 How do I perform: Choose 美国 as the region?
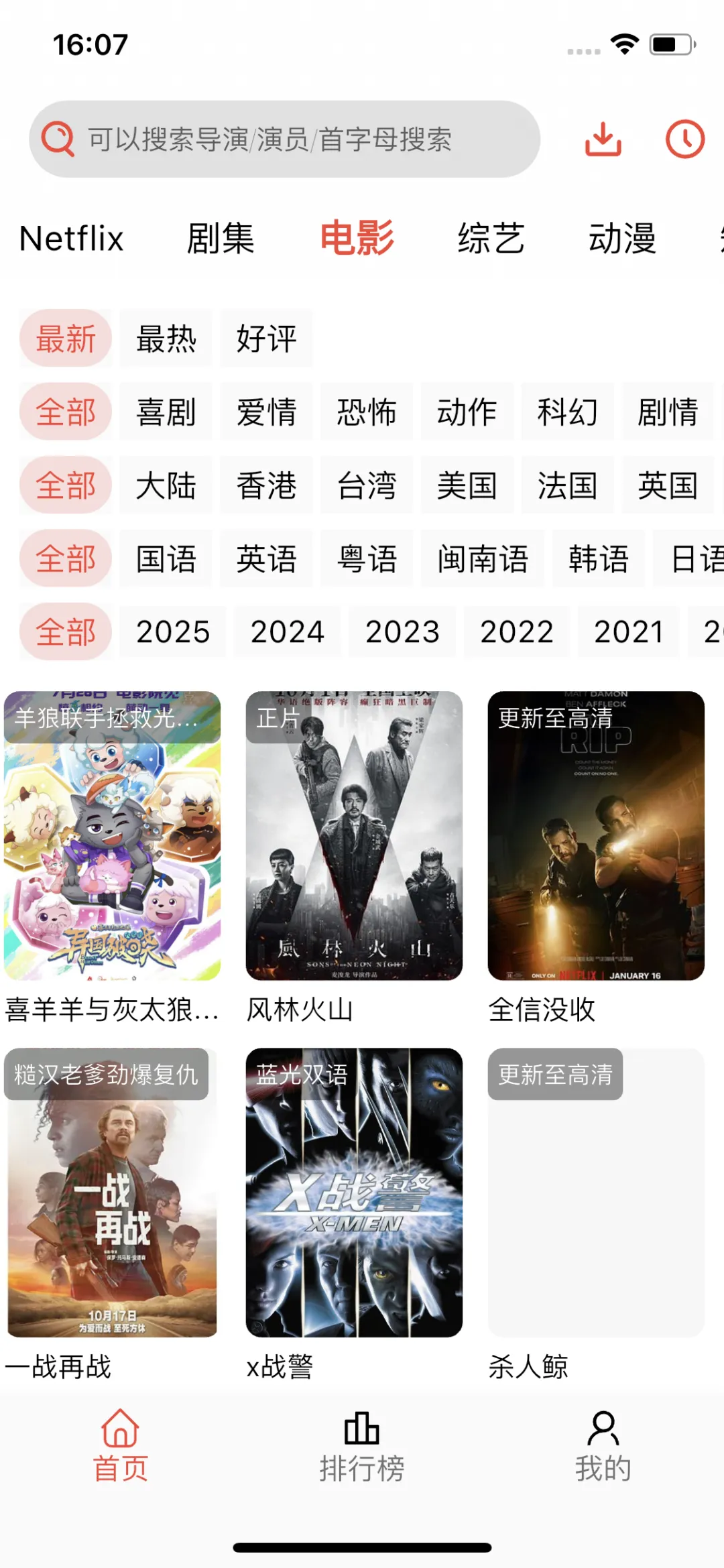467,485
